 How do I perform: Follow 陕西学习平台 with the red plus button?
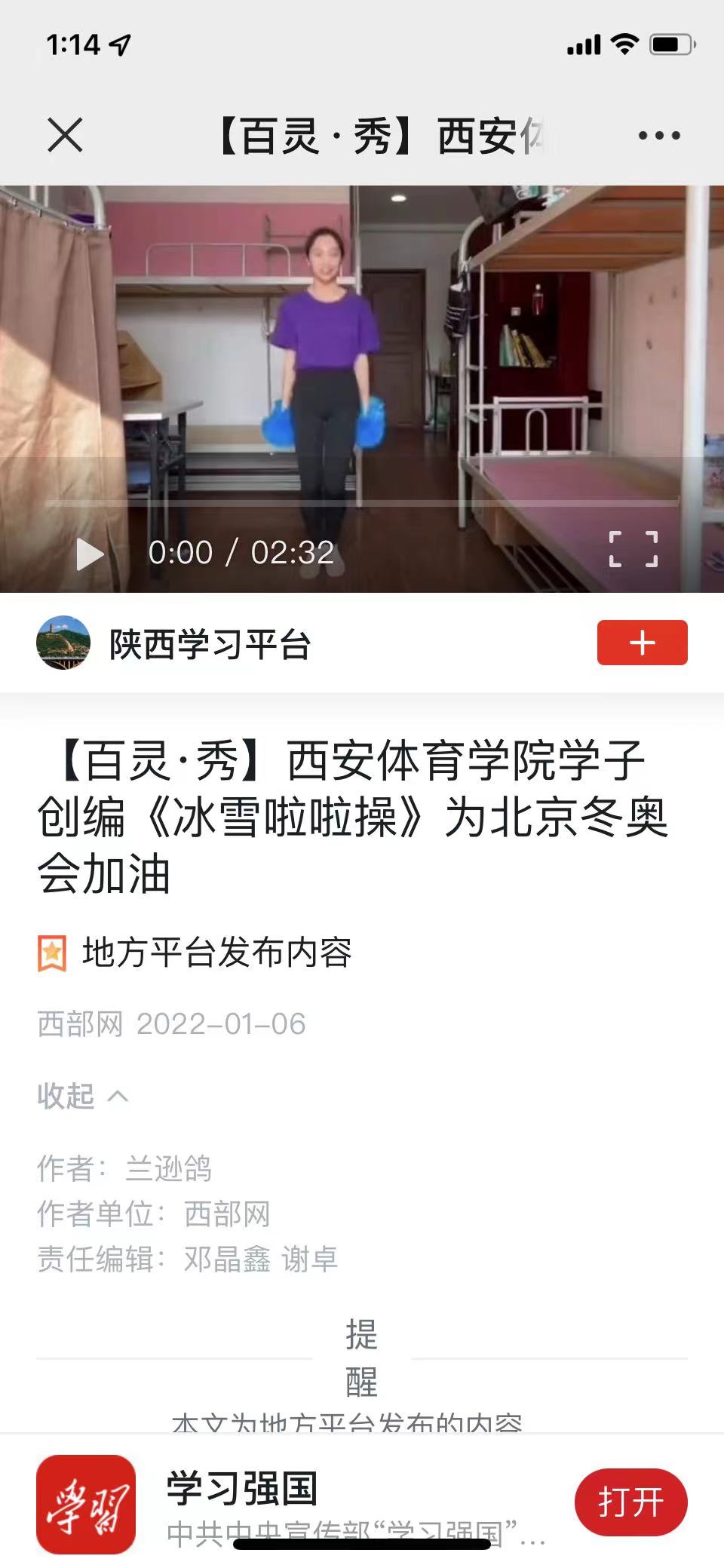(642, 643)
